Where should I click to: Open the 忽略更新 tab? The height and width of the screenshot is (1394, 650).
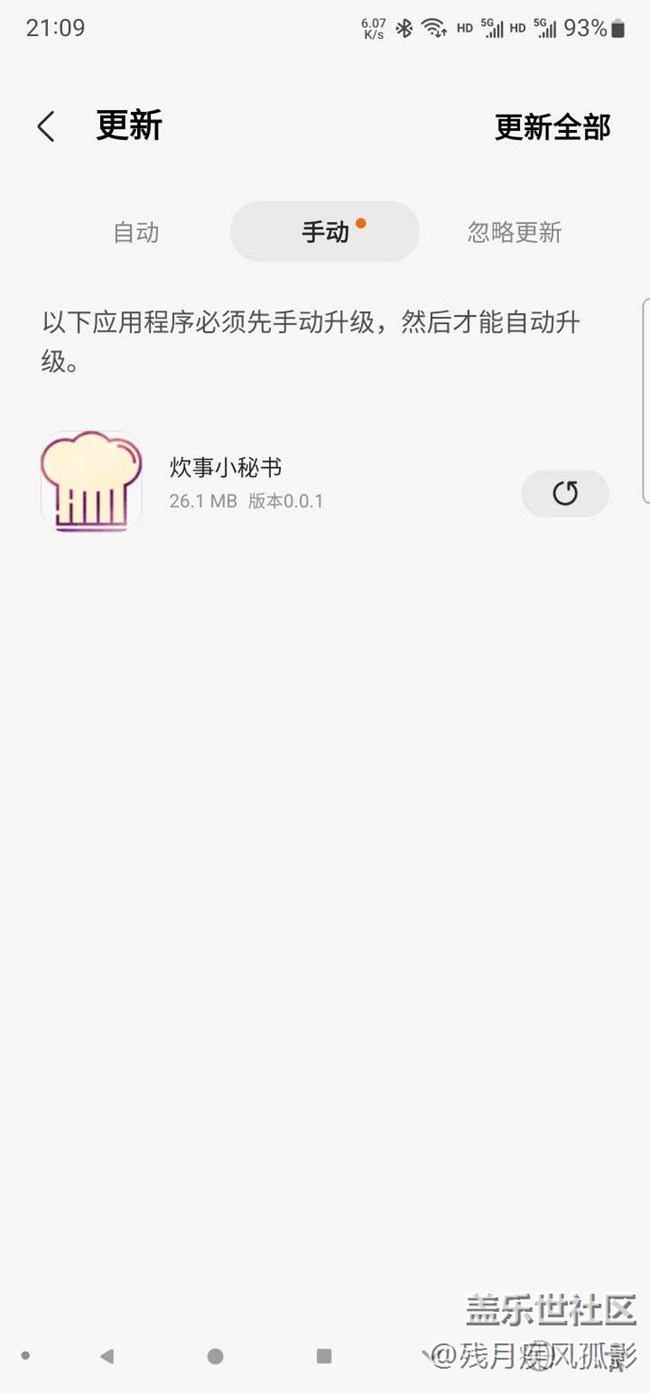click(x=514, y=232)
